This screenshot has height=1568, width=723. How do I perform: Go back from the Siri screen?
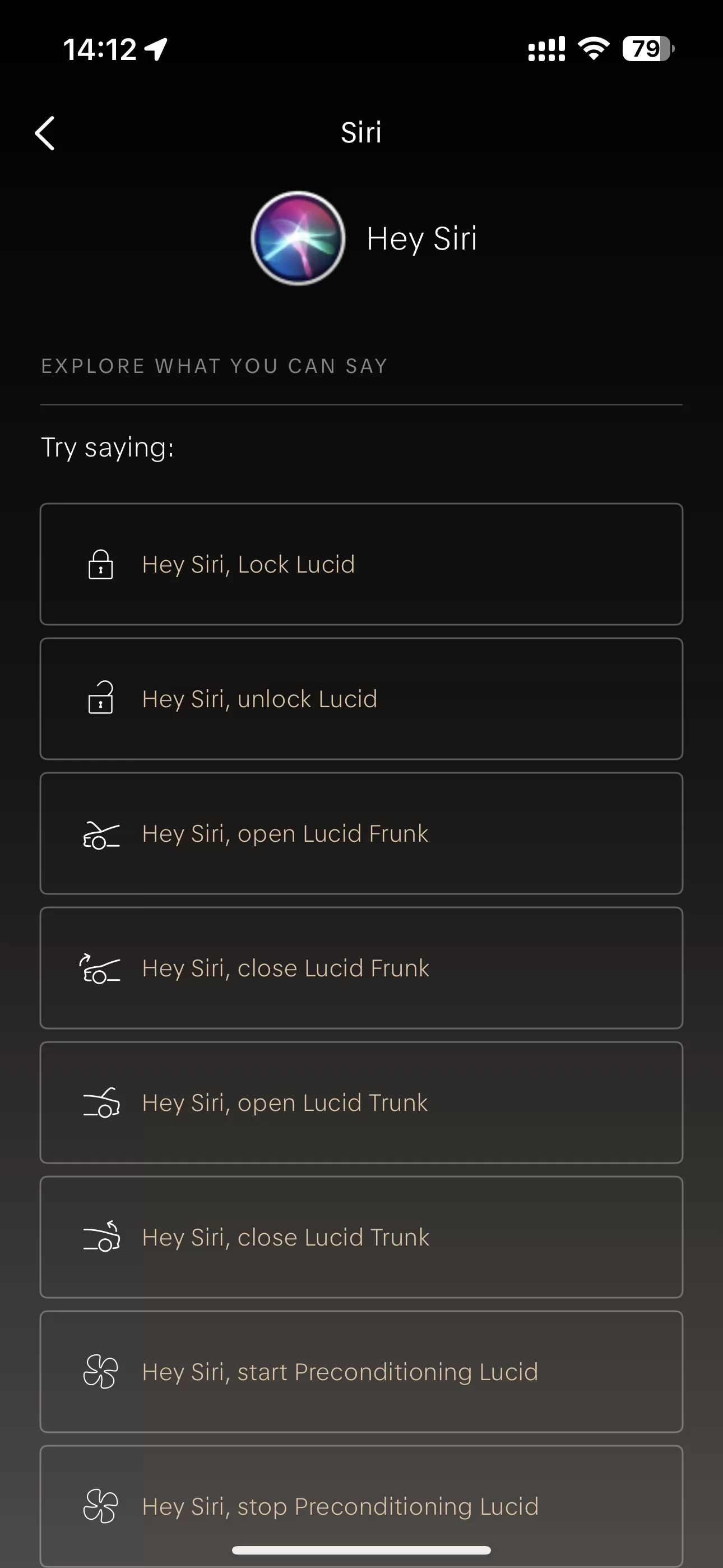tap(45, 133)
